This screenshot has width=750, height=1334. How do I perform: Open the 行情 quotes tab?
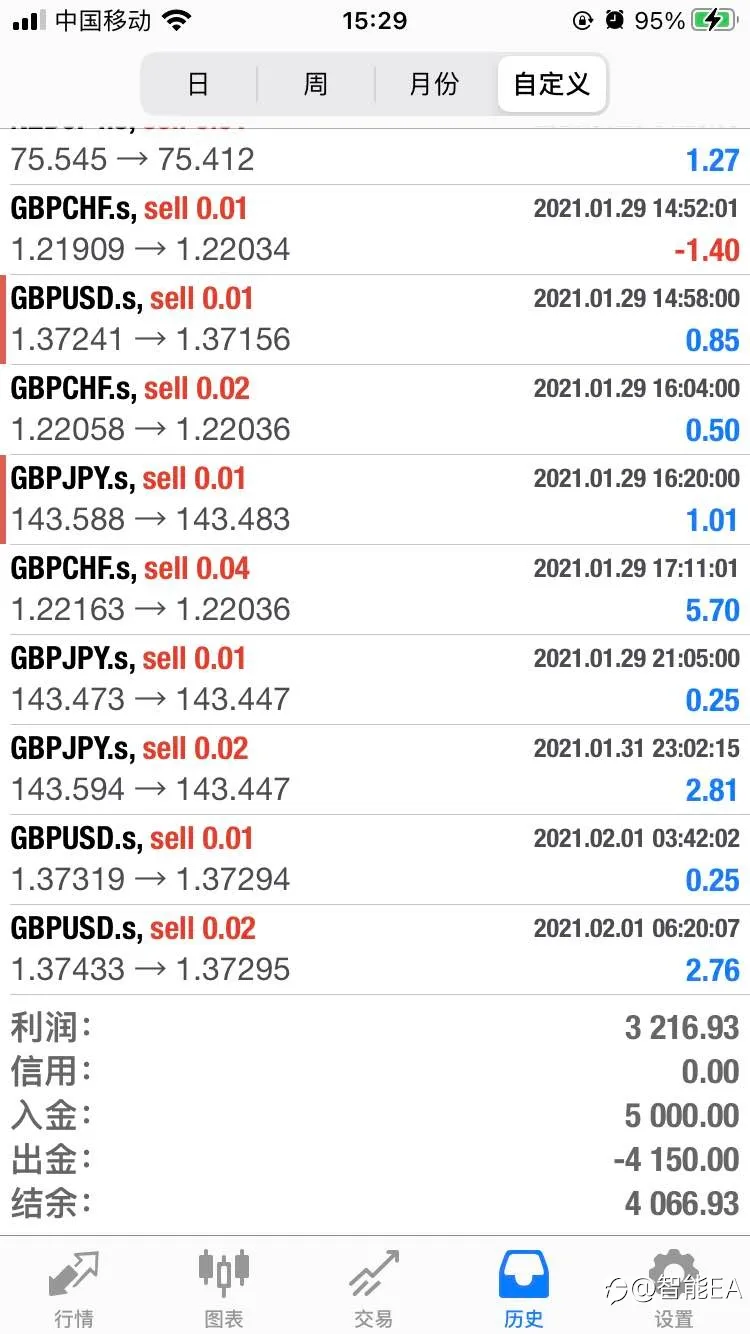[76, 1287]
